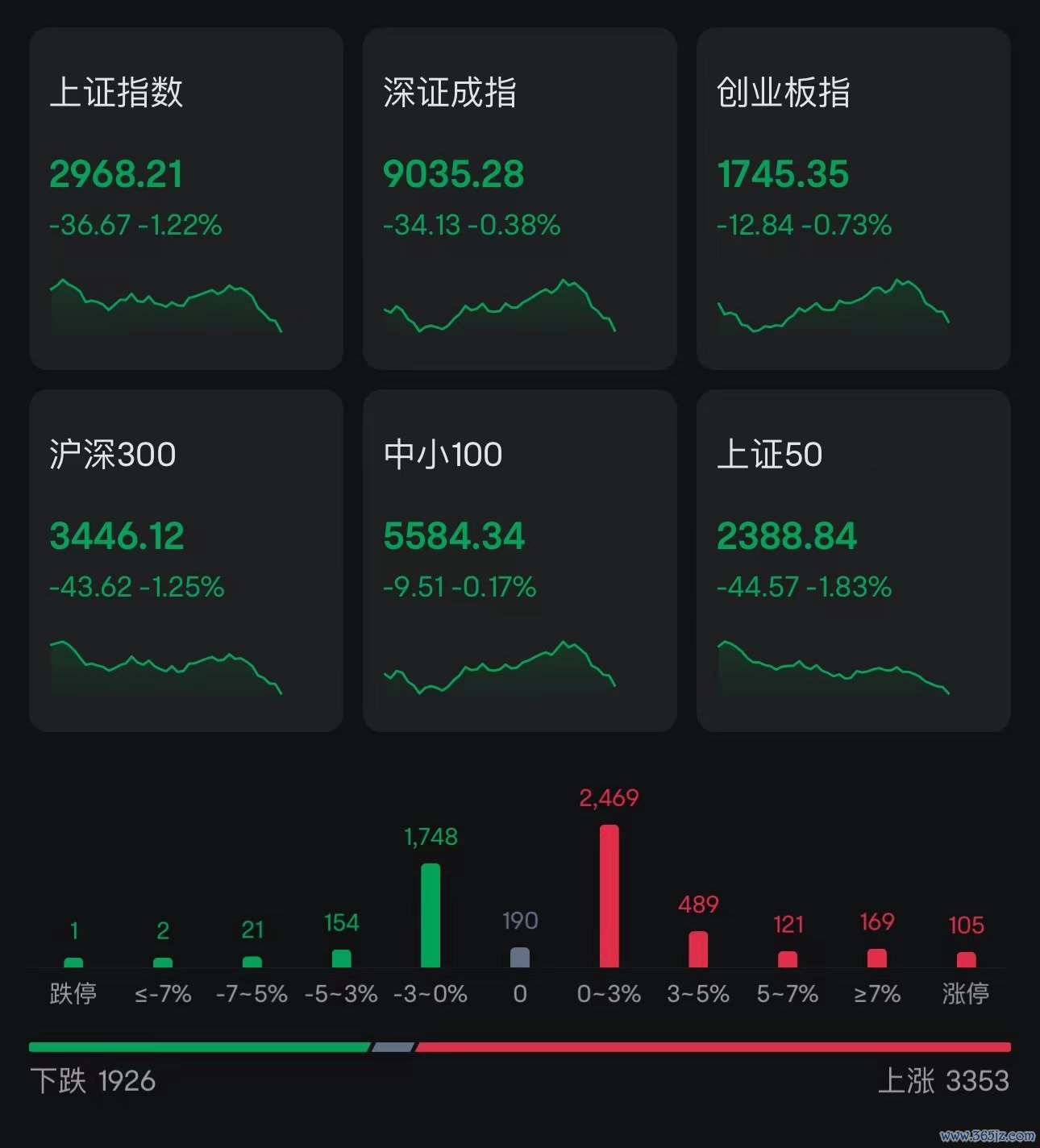Select the 涨停 histogram bar

point(966,959)
